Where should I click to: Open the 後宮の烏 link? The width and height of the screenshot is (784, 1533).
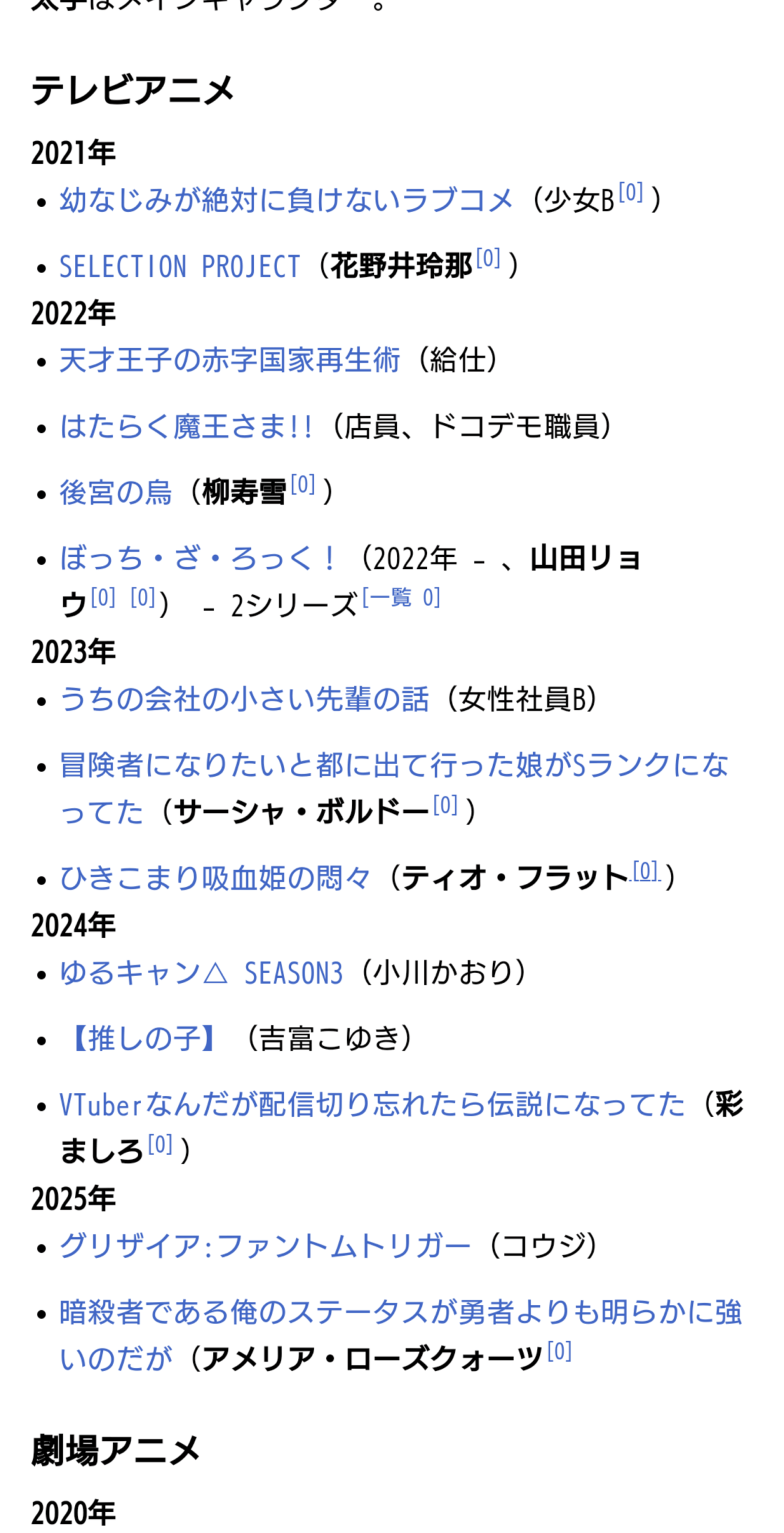(x=116, y=492)
